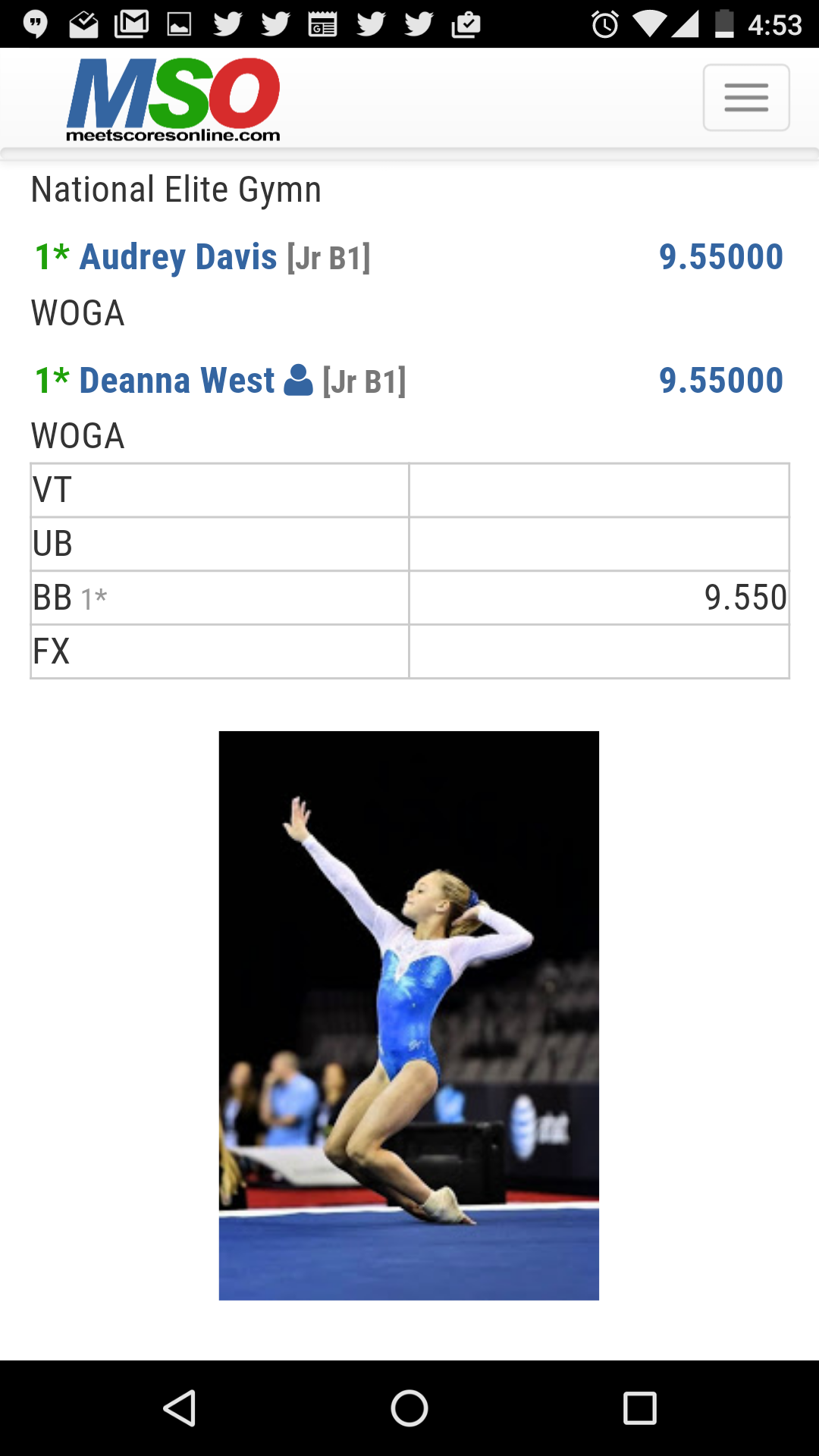The height and width of the screenshot is (1456, 819).
Task: Return to the device home screen
Action: [409, 1408]
